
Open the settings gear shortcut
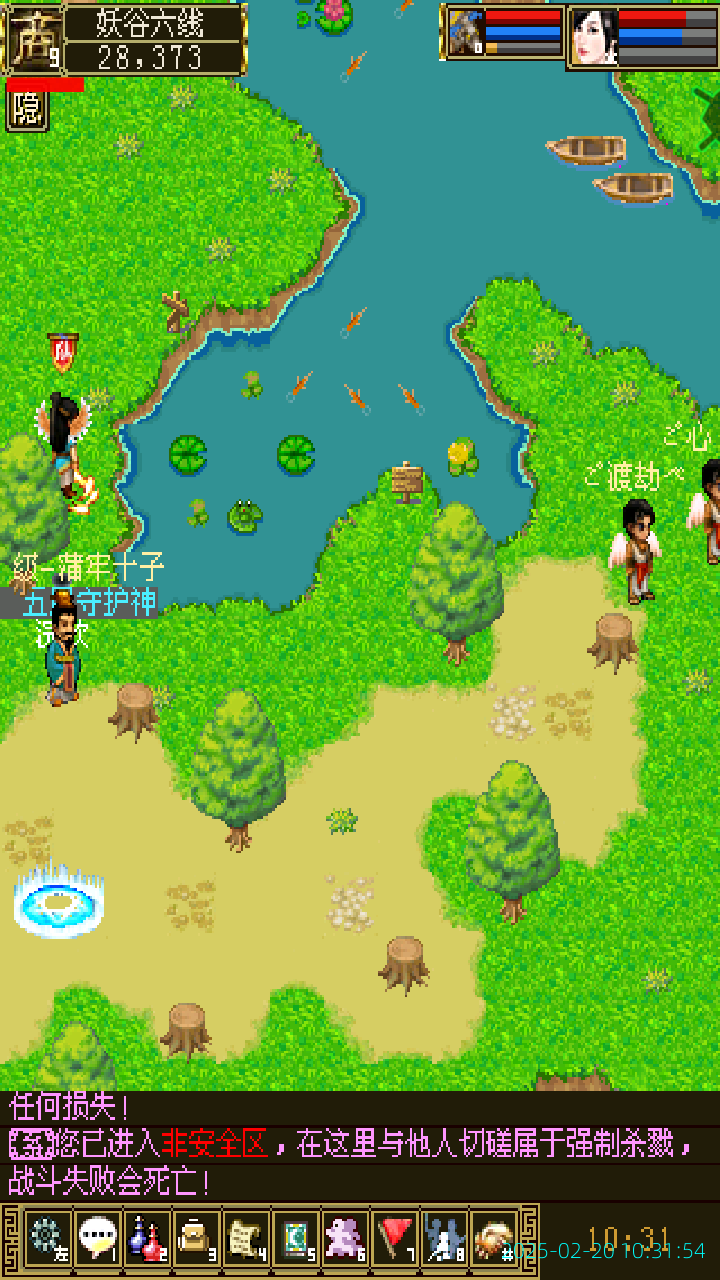coord(47,1237)
